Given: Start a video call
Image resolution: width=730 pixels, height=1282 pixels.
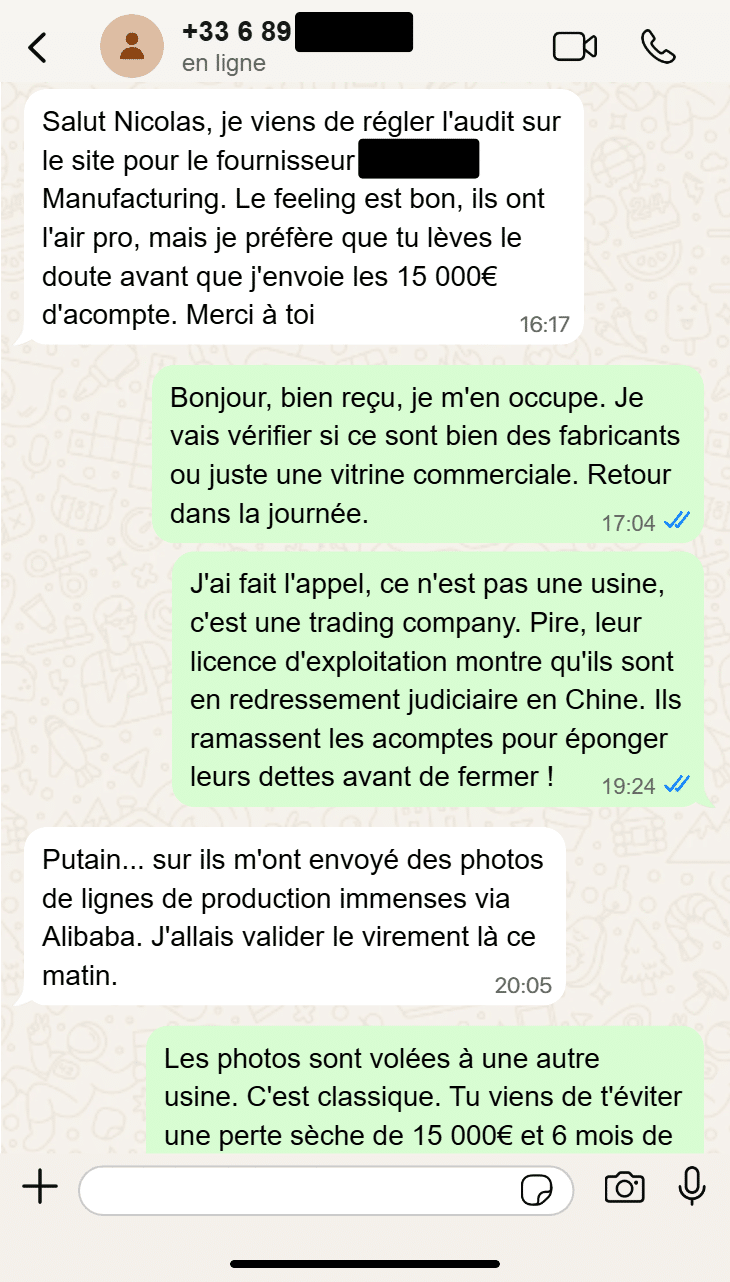Looking at the screenshot, I should click(574, 46).
